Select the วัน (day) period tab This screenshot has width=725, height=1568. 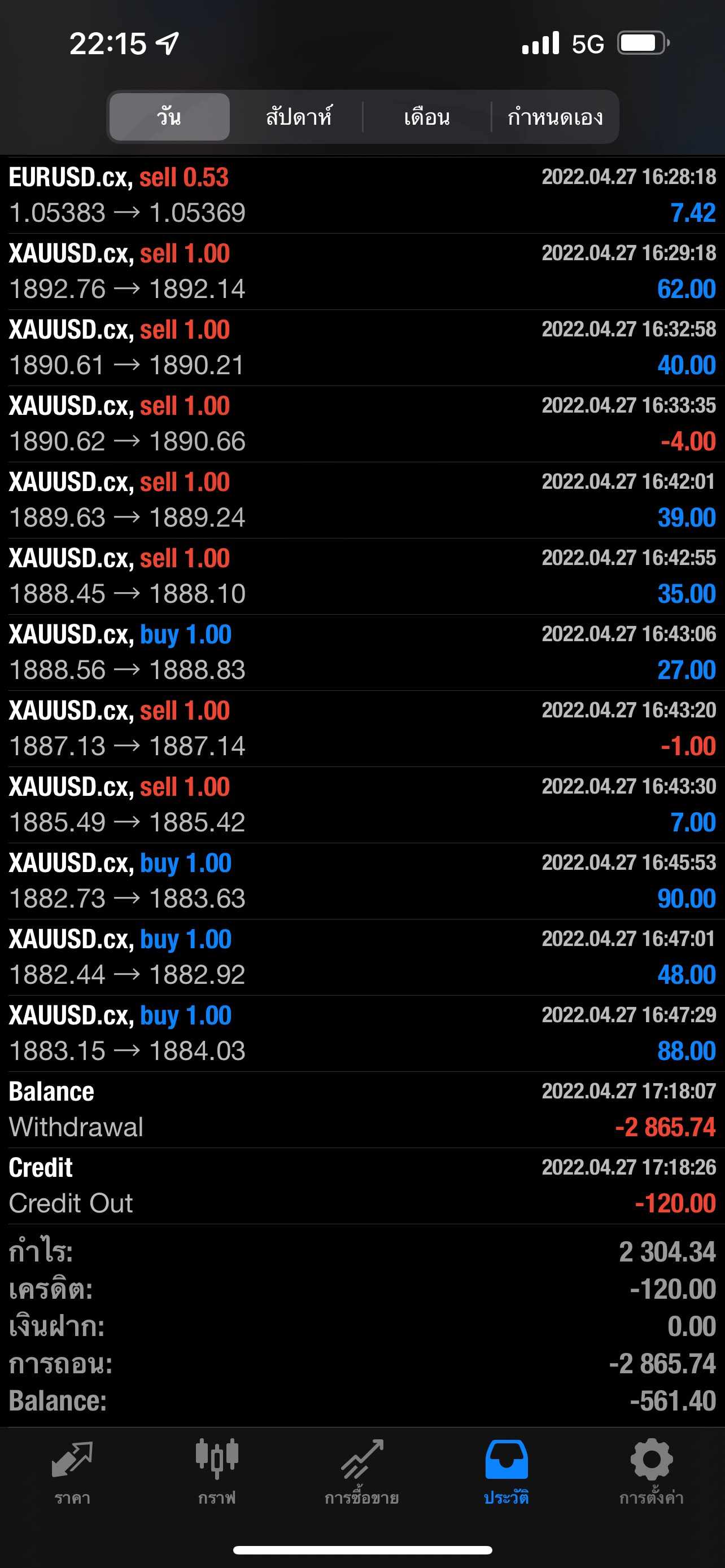point(169,117)
